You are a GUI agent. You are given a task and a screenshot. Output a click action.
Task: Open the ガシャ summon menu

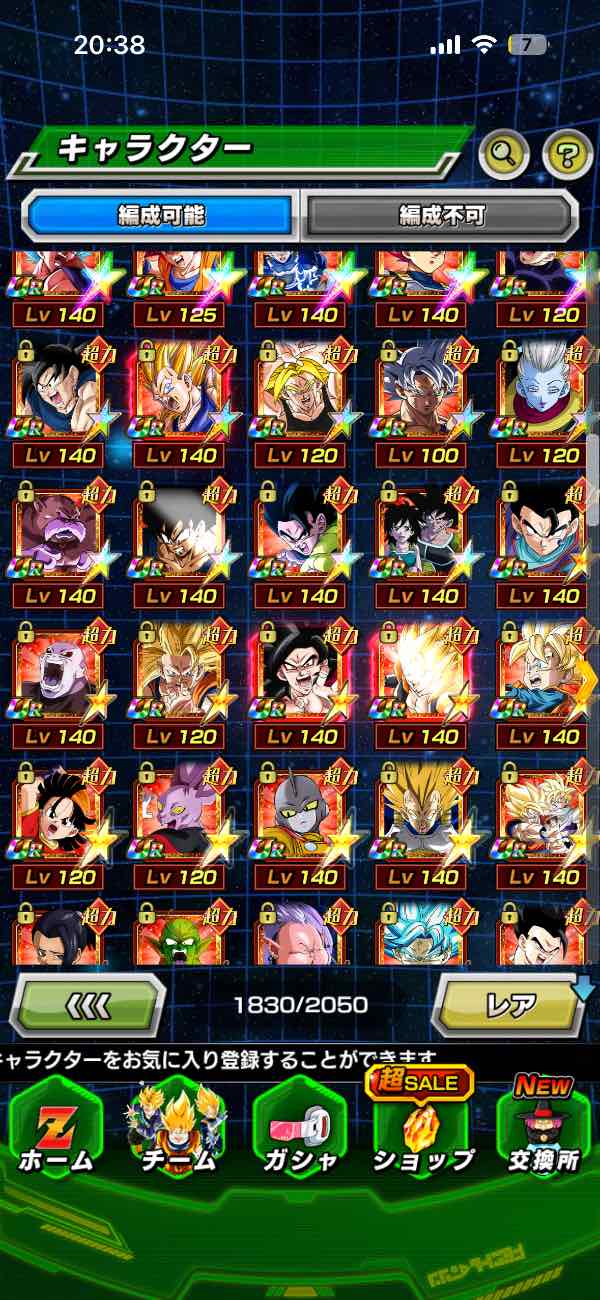pyautogui.click(x=299, y=1128)
